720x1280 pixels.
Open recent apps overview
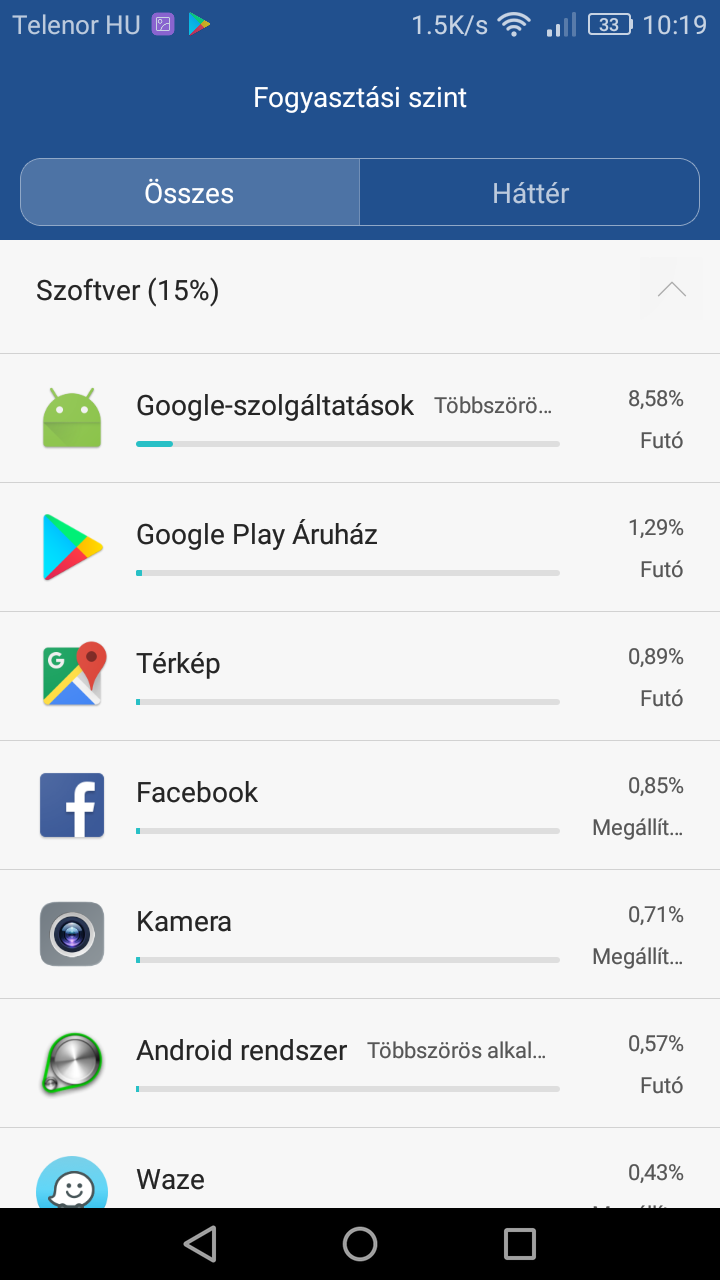(520, 1244)
